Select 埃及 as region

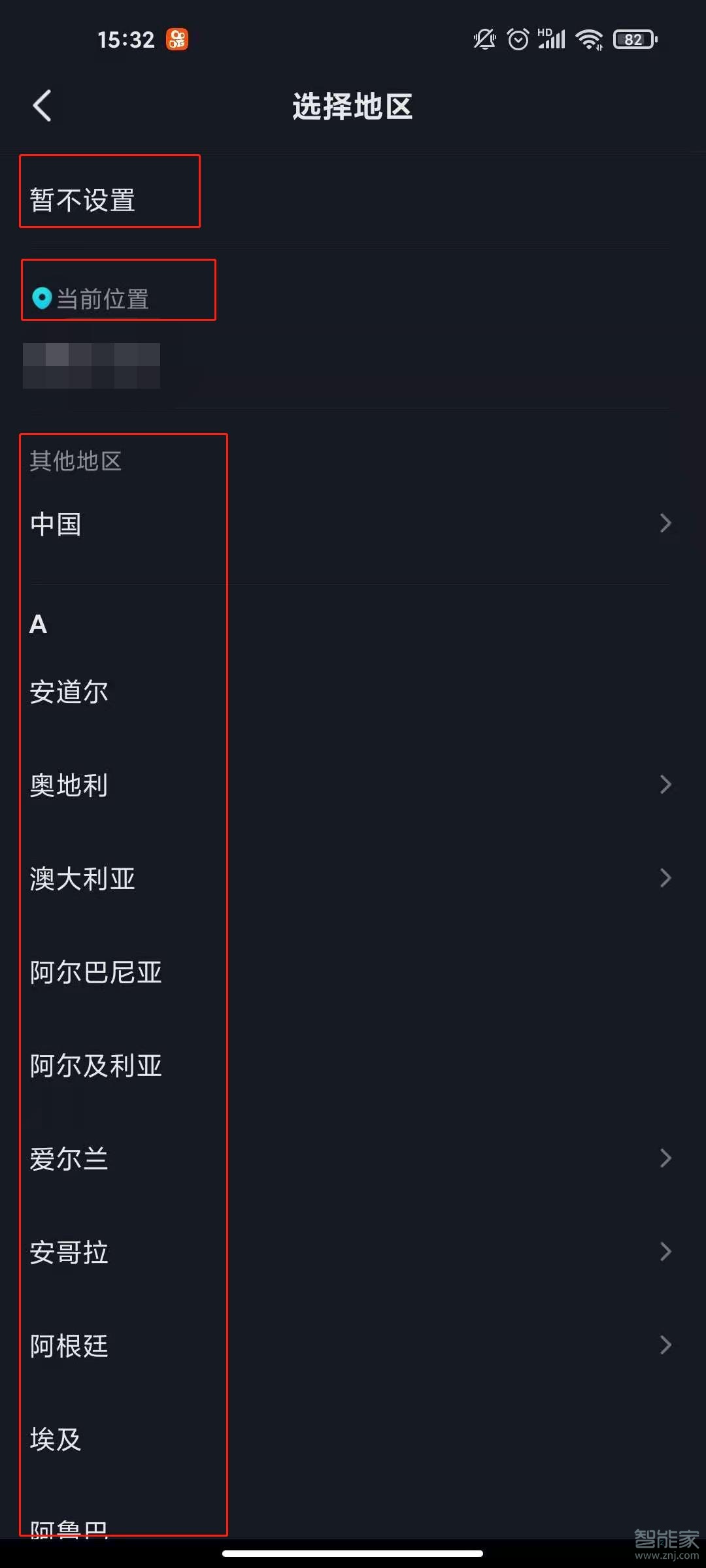[x=353, y=1439]
